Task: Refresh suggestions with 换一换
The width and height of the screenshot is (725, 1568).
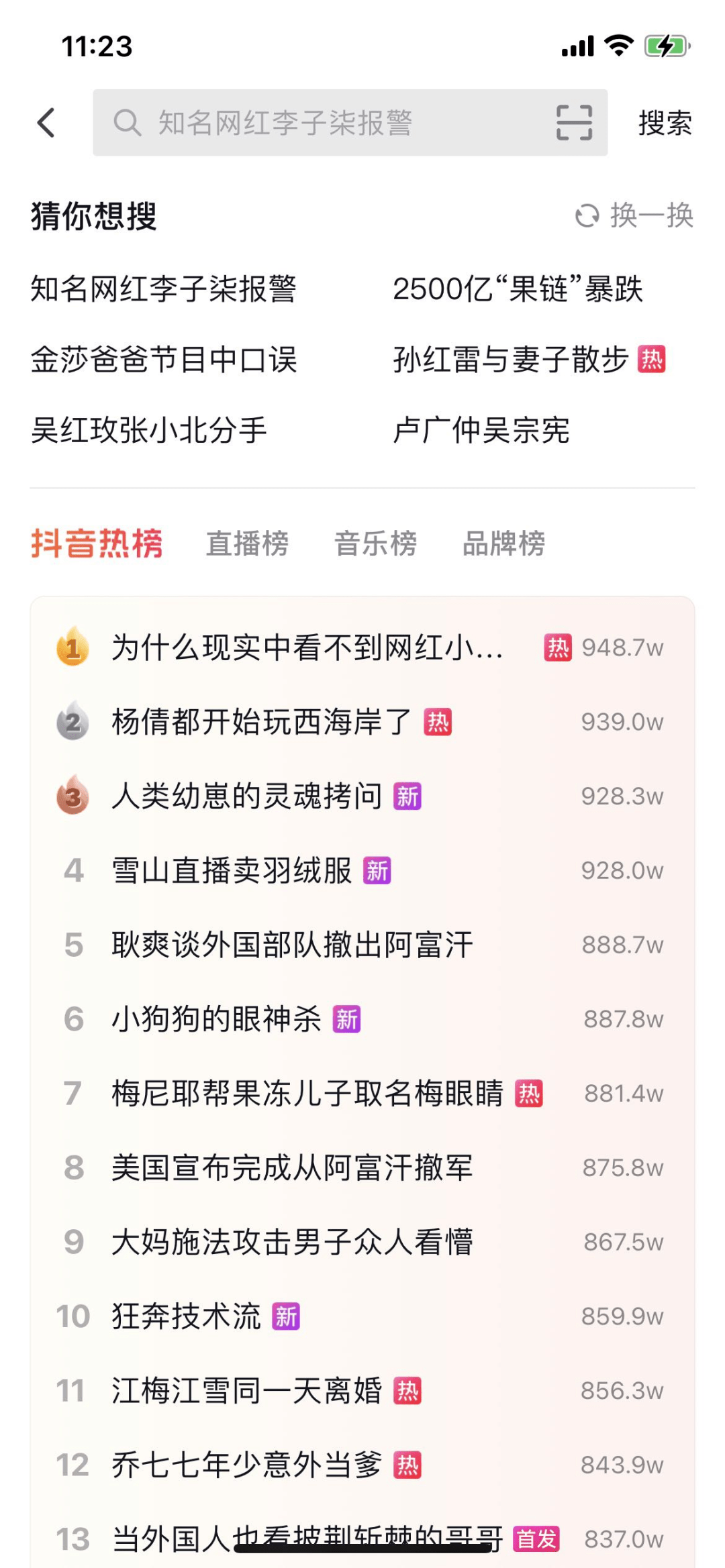Action: click(634, 216)
